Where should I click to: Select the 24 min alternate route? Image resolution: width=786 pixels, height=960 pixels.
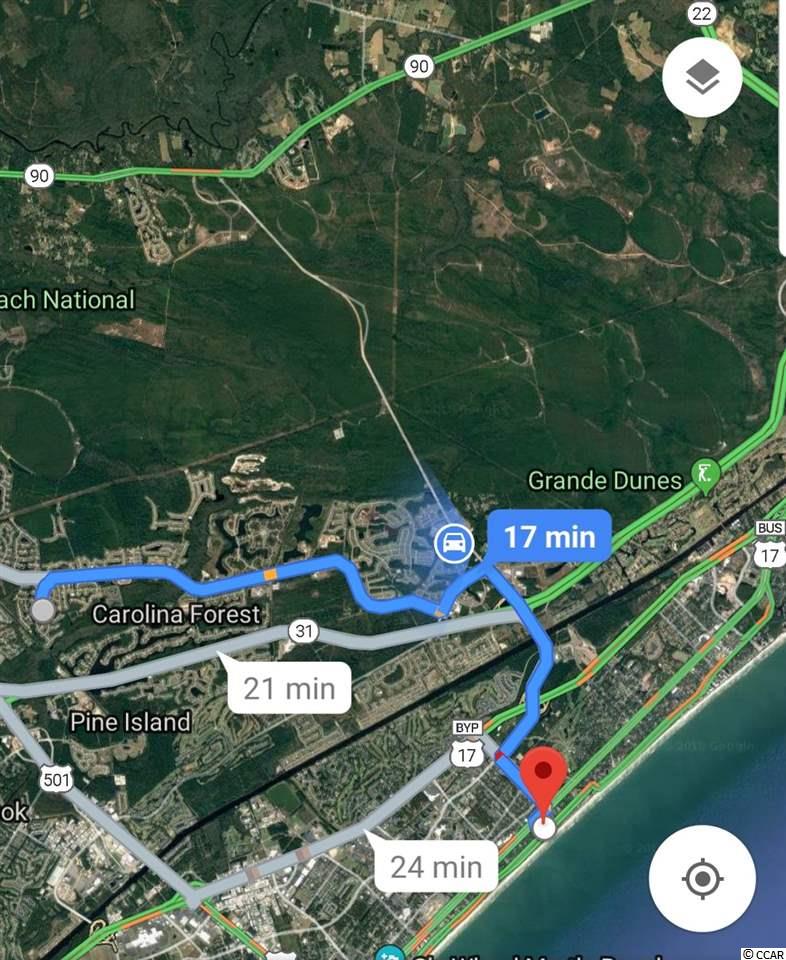coord(436,866)
